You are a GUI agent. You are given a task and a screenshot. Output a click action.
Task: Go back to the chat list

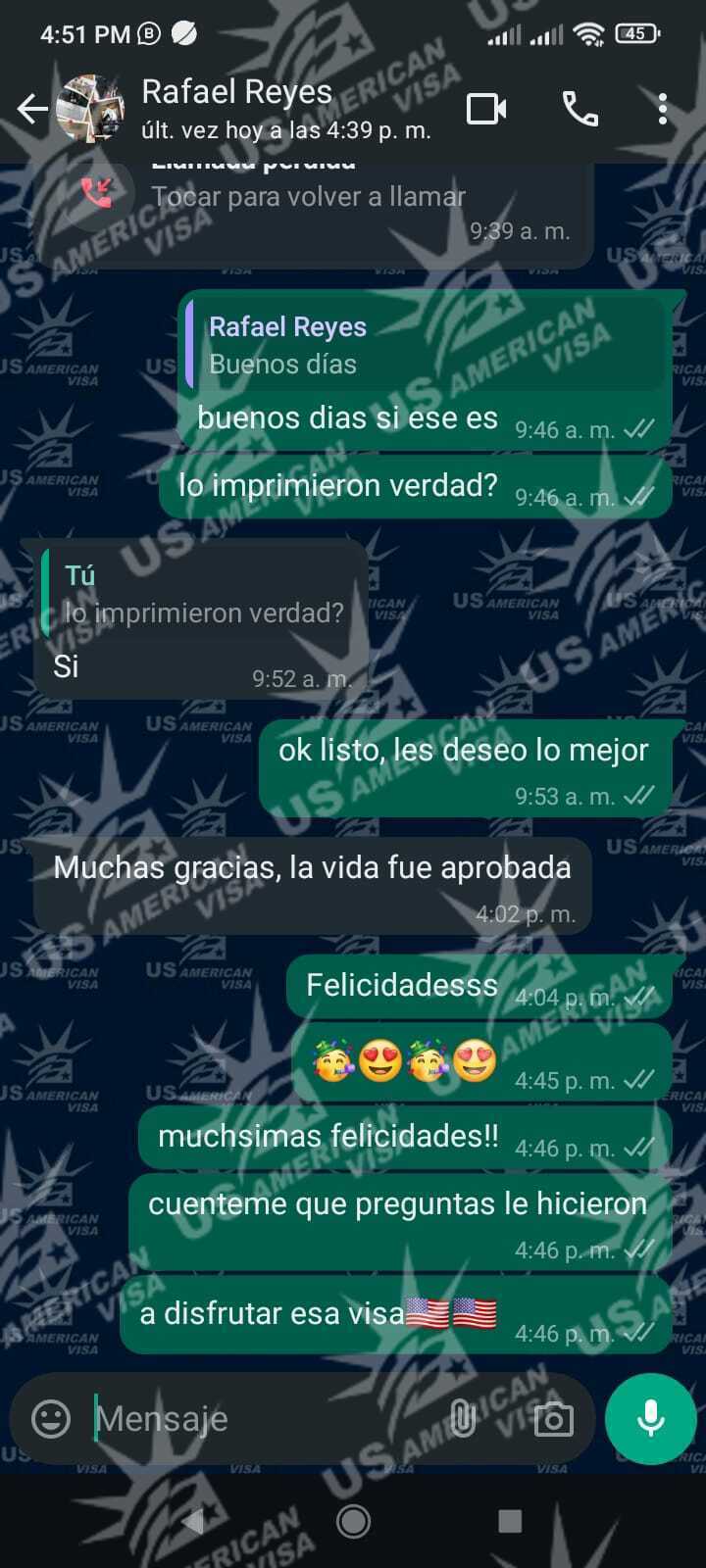[x=32, y=109]
